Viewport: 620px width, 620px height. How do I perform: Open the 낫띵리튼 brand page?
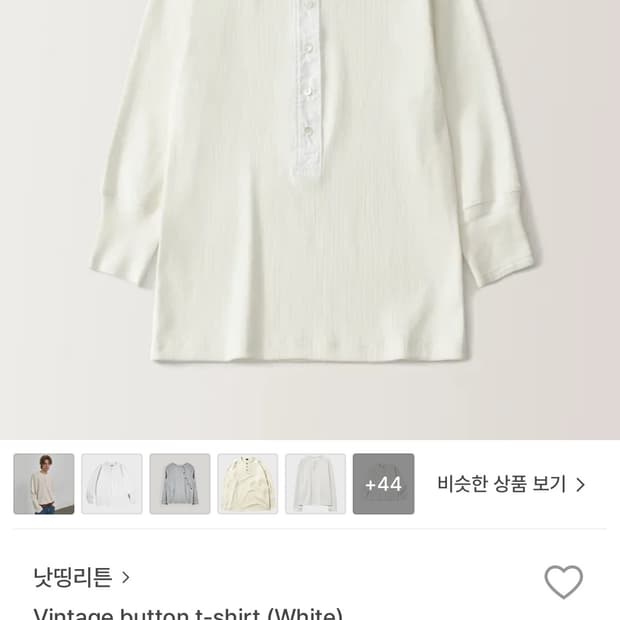pos(82,577)
